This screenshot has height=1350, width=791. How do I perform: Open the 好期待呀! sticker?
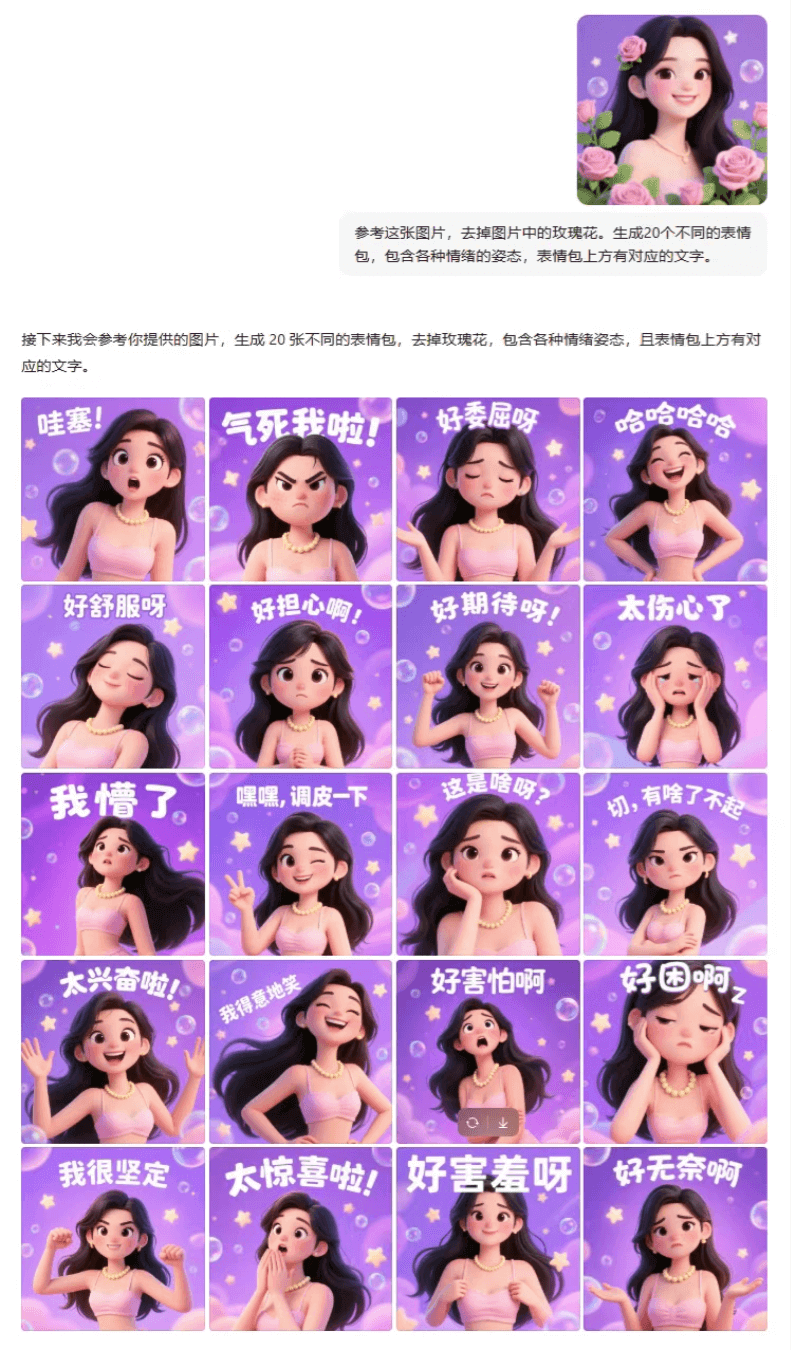pyautogui.click(x=488, y=676)
